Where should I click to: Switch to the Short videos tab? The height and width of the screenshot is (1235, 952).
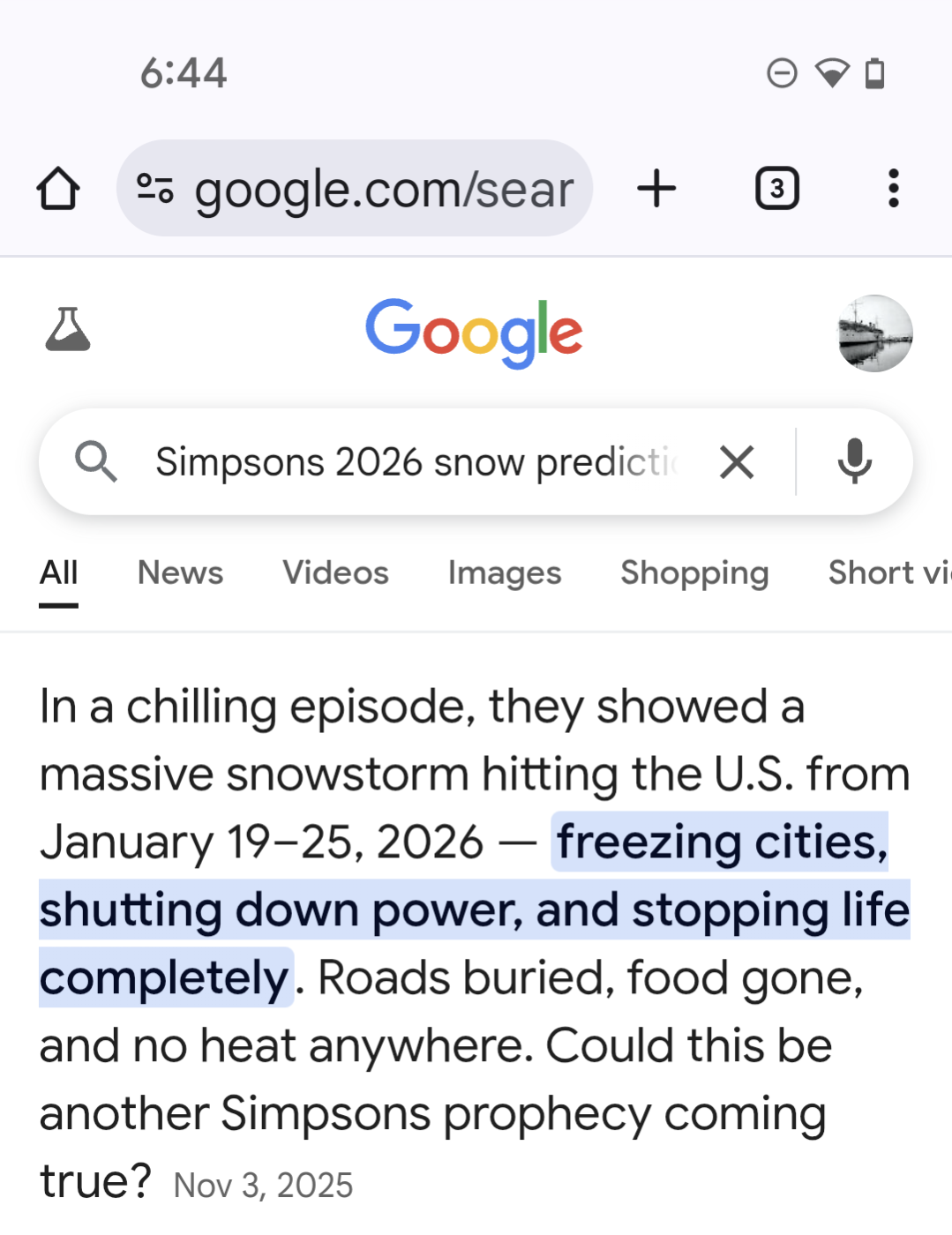tap(887, 573)
